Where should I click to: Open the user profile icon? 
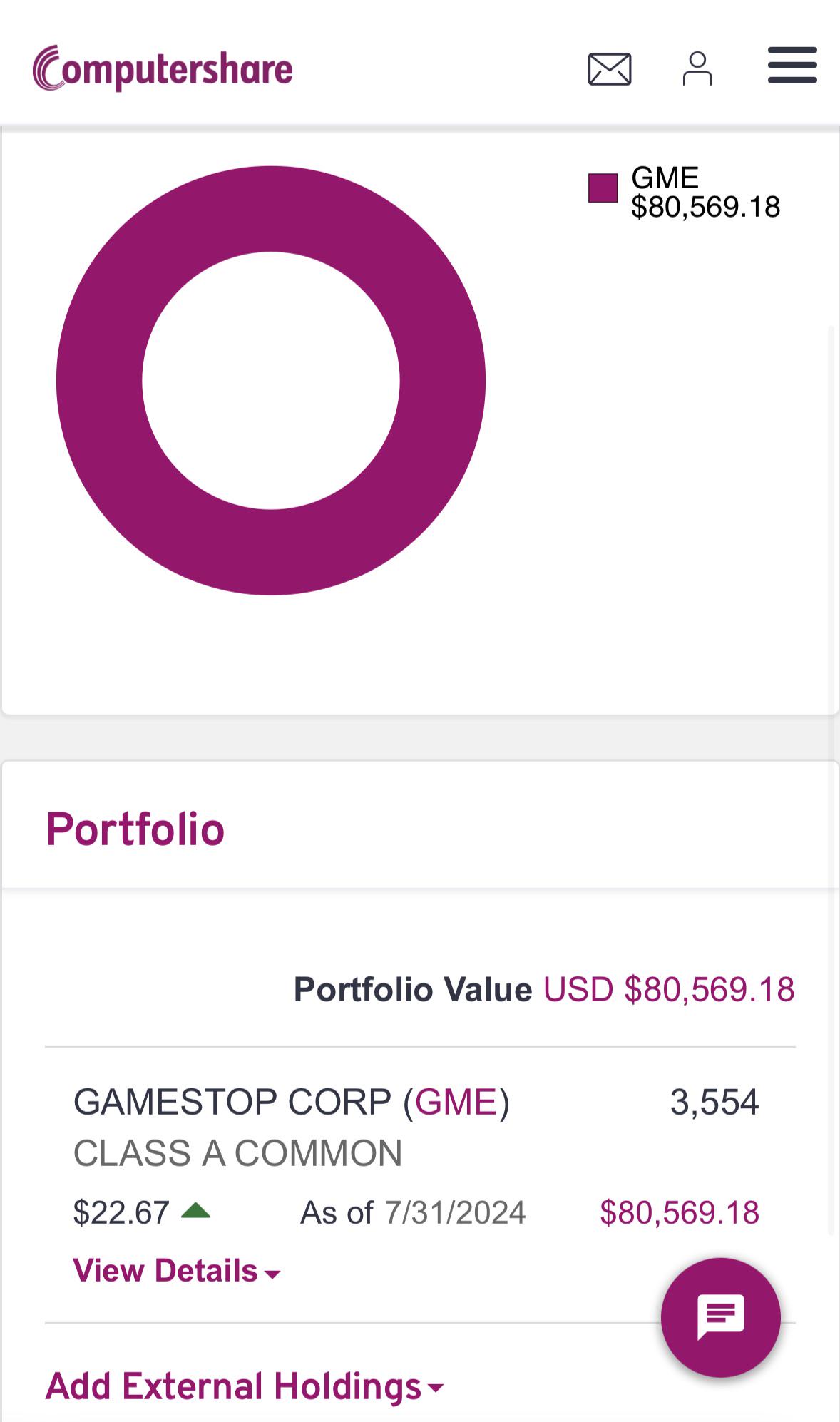coord(697,69)
